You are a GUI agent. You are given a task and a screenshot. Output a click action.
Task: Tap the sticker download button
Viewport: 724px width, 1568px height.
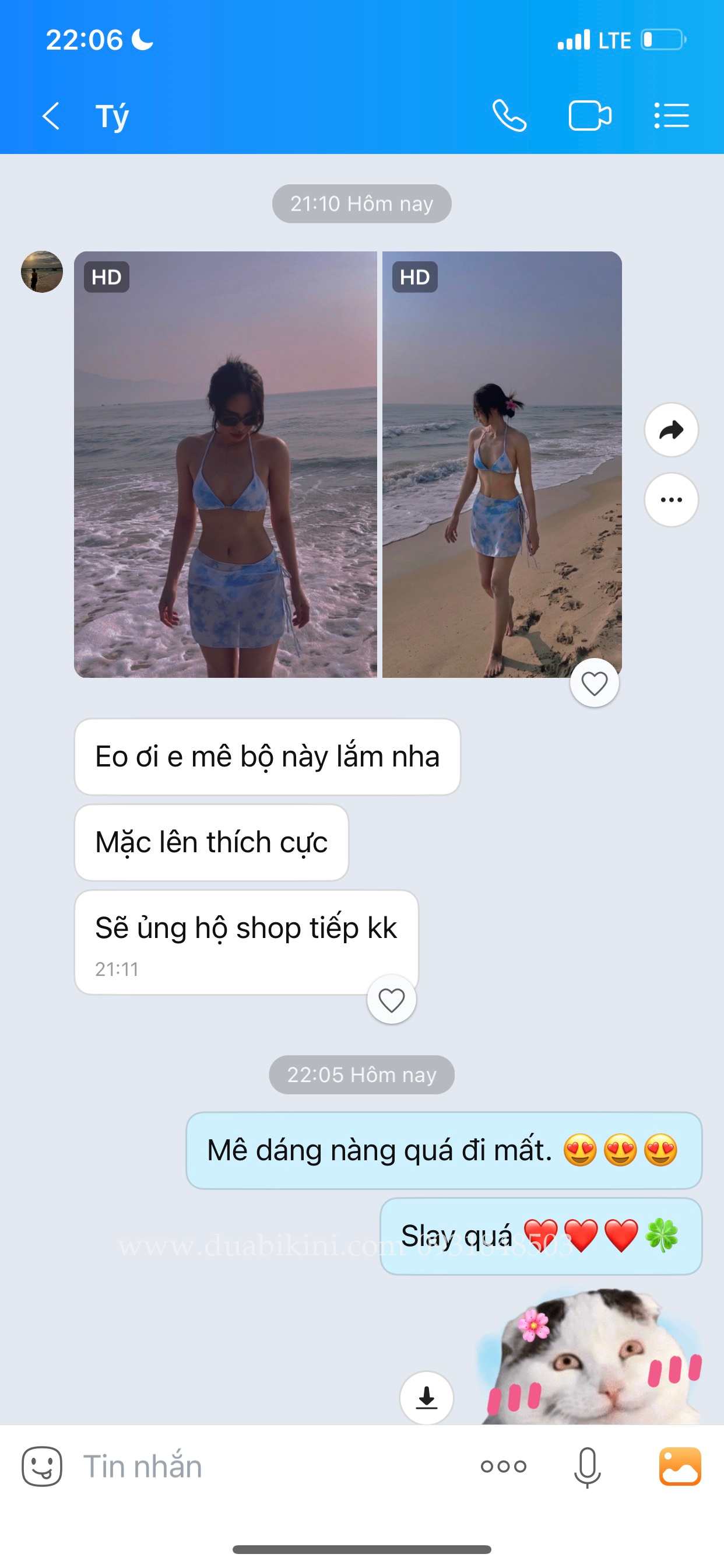coord(426,1398)
